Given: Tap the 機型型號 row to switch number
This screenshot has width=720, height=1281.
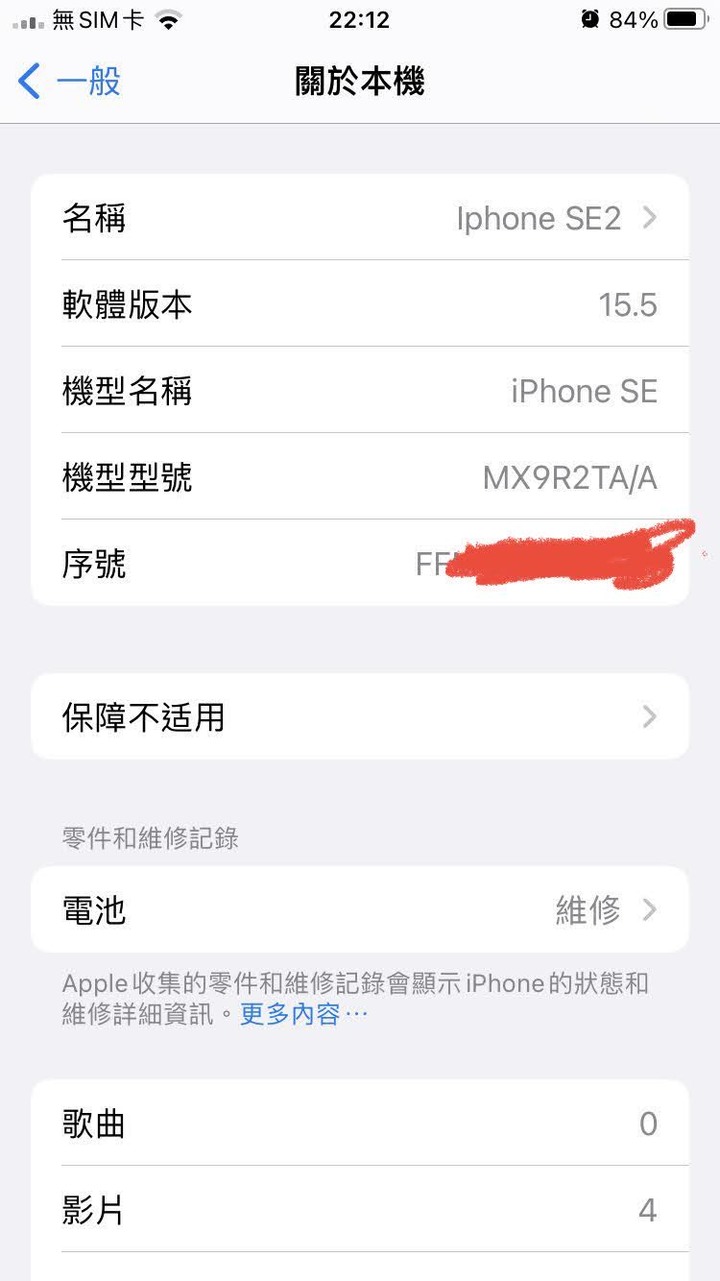Looking at the screenshot, I should (360, 476).
